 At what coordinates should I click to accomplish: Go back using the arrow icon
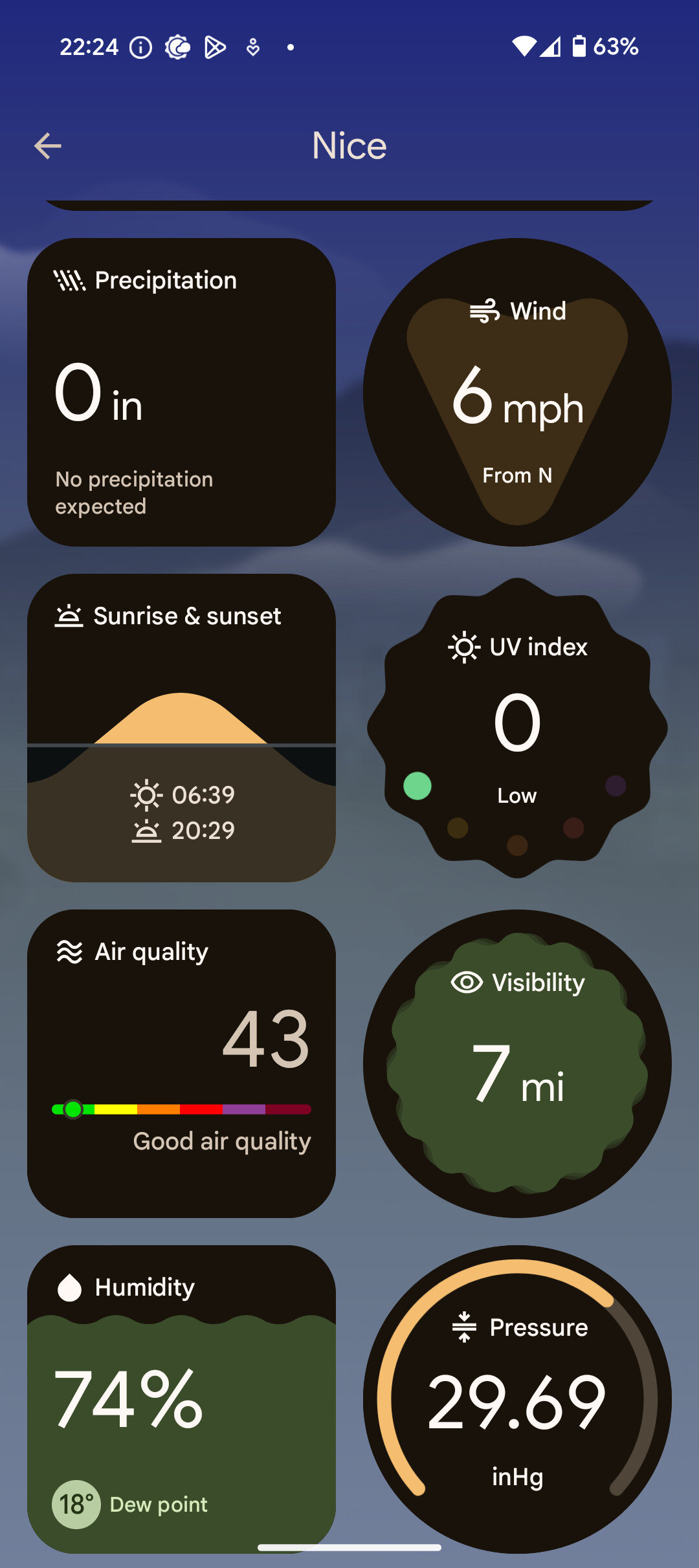(48, 146)
